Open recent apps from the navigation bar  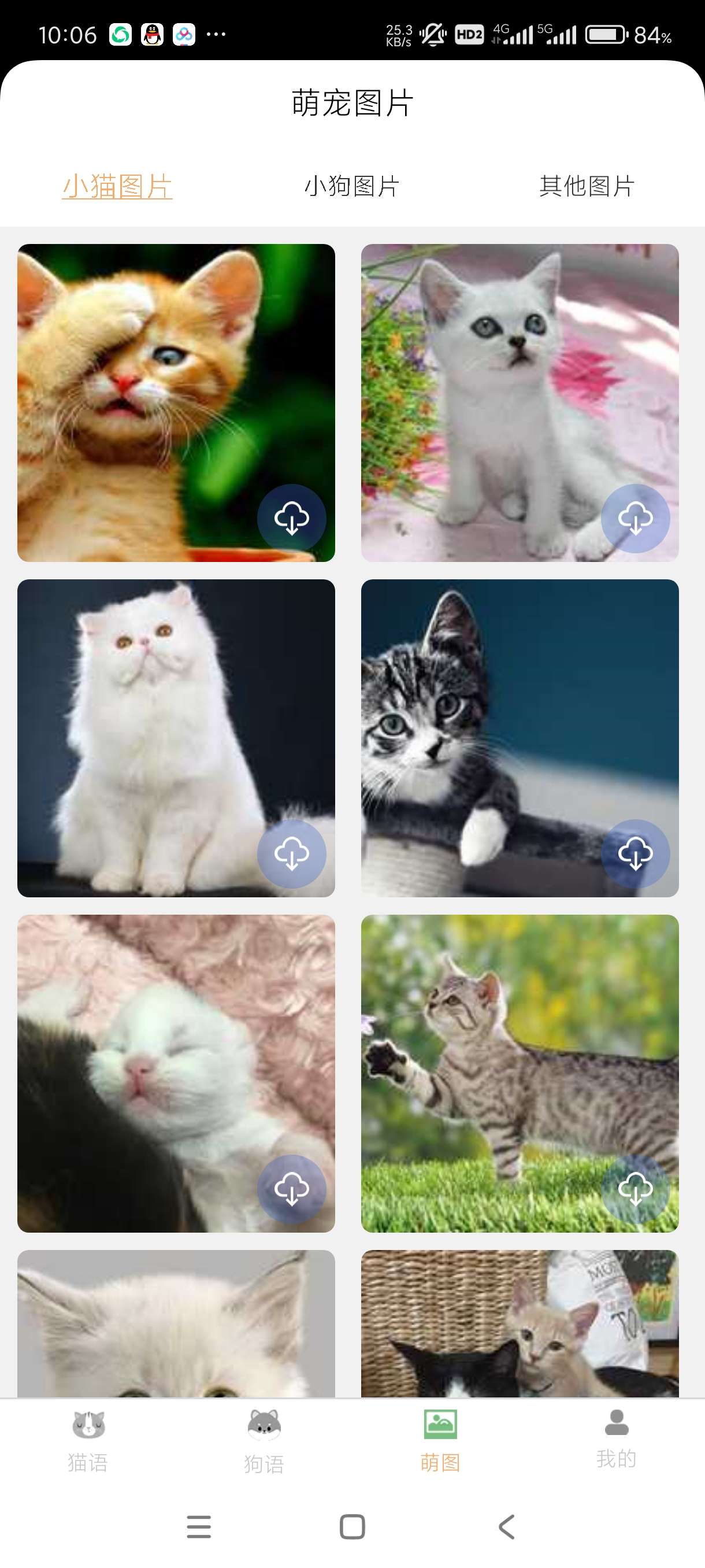(x=198, y=1526)
